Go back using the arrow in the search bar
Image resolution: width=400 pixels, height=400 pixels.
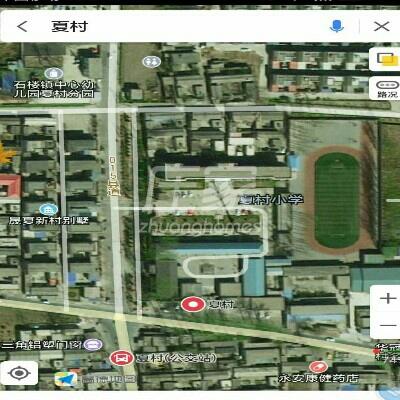[x=22, y=26]
